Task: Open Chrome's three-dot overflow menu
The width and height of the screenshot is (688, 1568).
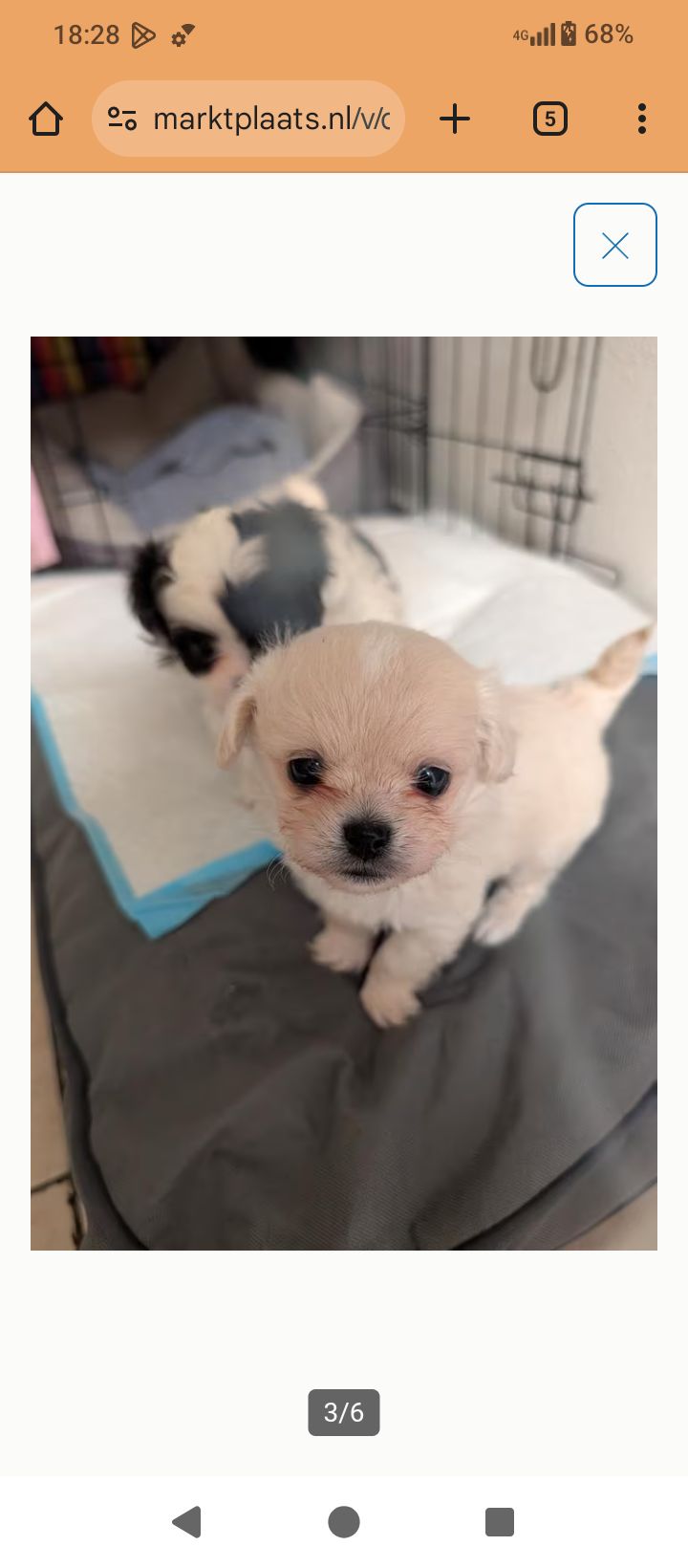Action: 641,120
